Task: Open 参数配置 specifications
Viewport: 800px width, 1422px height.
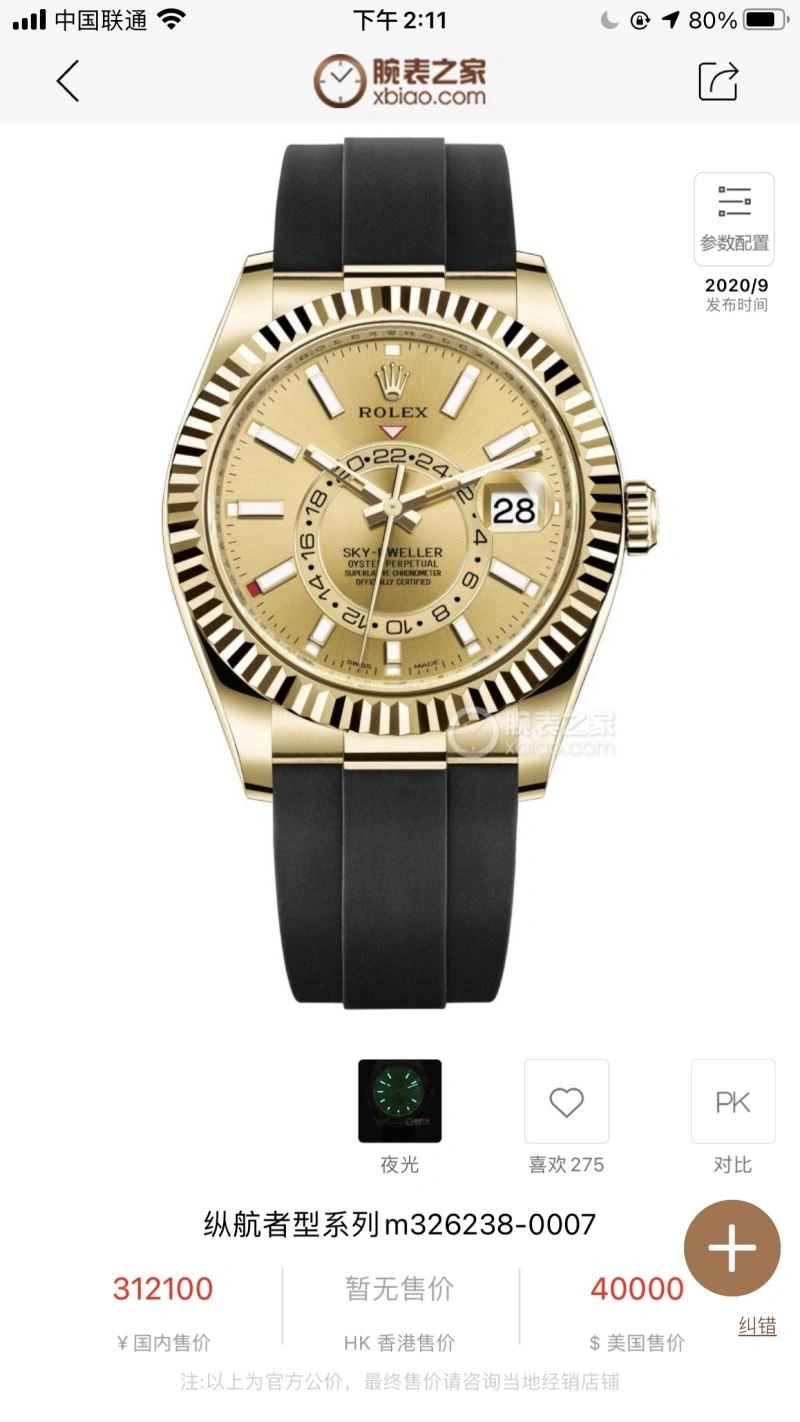Action: pyautogui.click(x=734, y=219)
